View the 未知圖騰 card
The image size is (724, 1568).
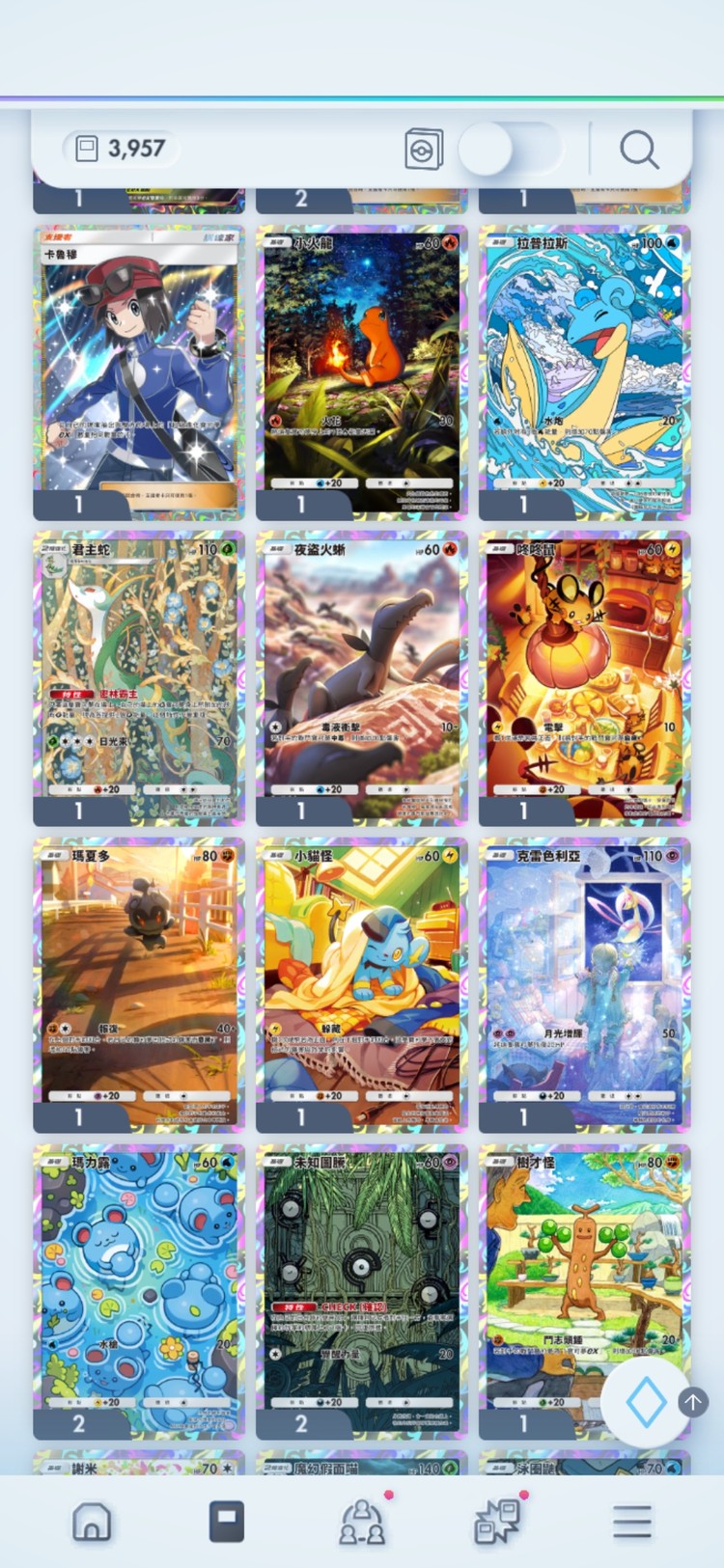tap(362, 1292)
